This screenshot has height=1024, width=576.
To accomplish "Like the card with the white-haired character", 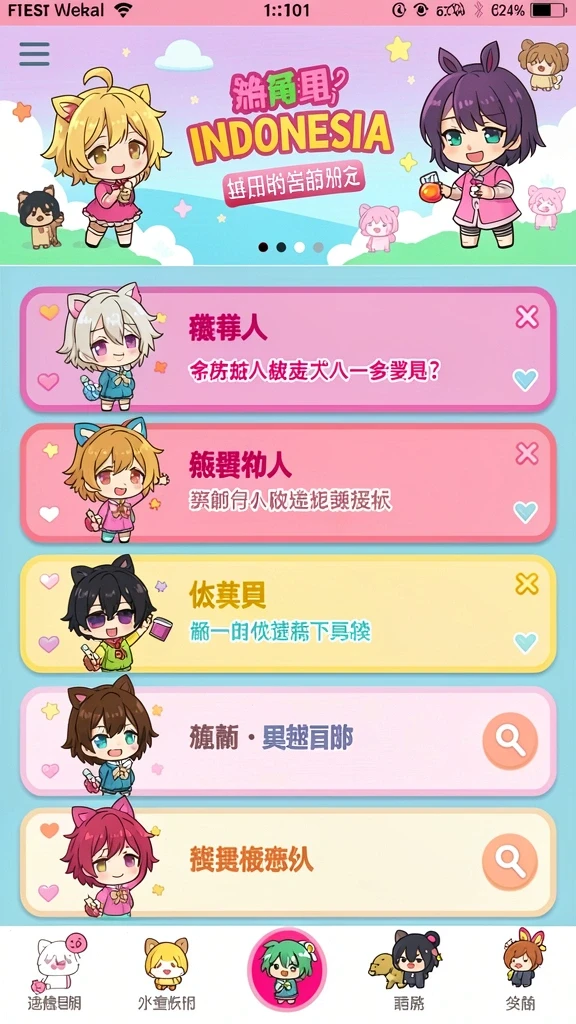I will (525, 379).
